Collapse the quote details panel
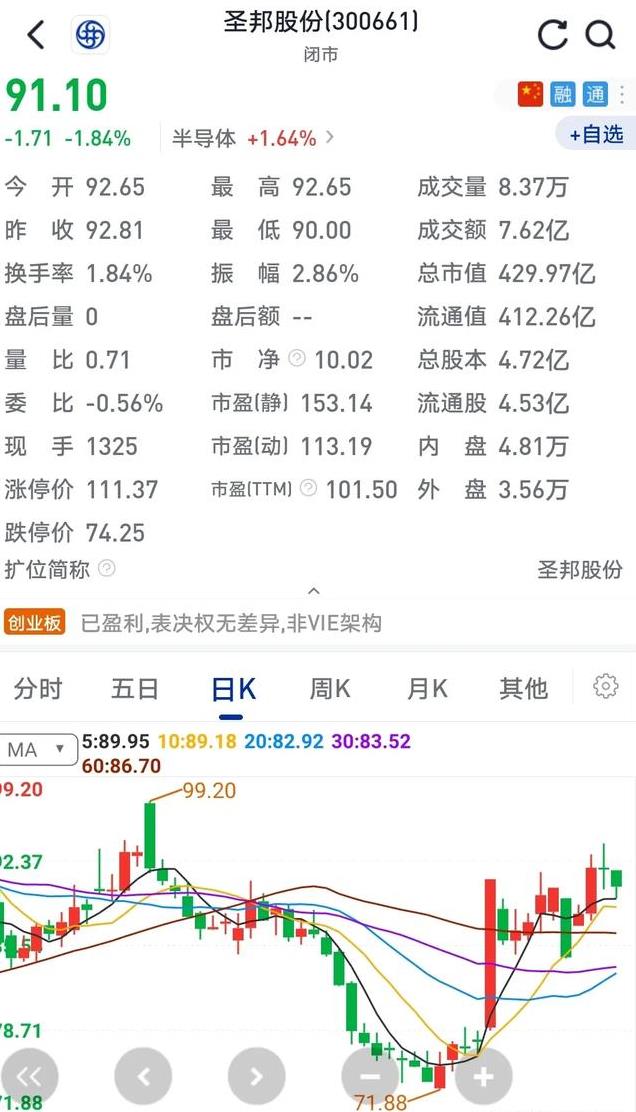This screenshot has height=1112, width=636. 314,591
